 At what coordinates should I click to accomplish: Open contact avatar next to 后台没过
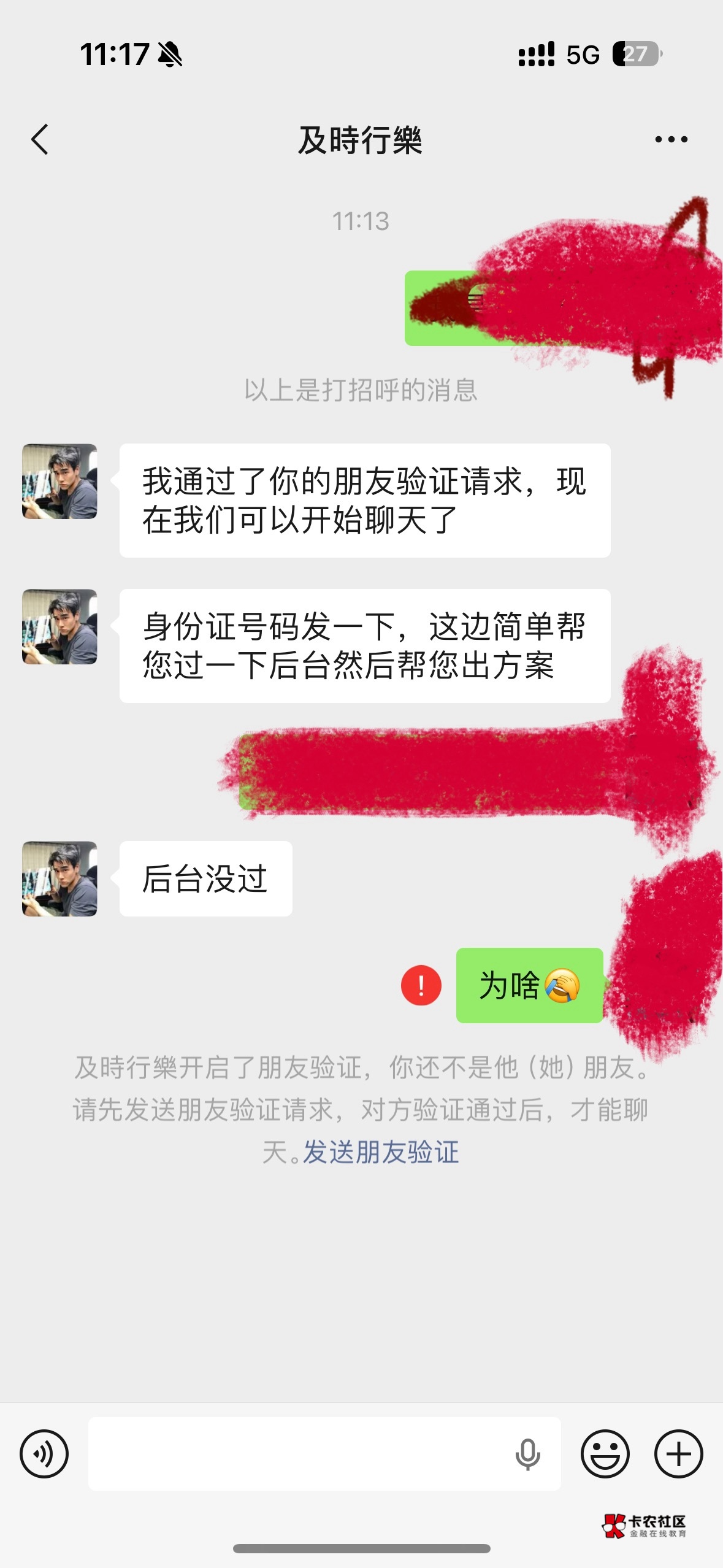click(x=59, y=878)
